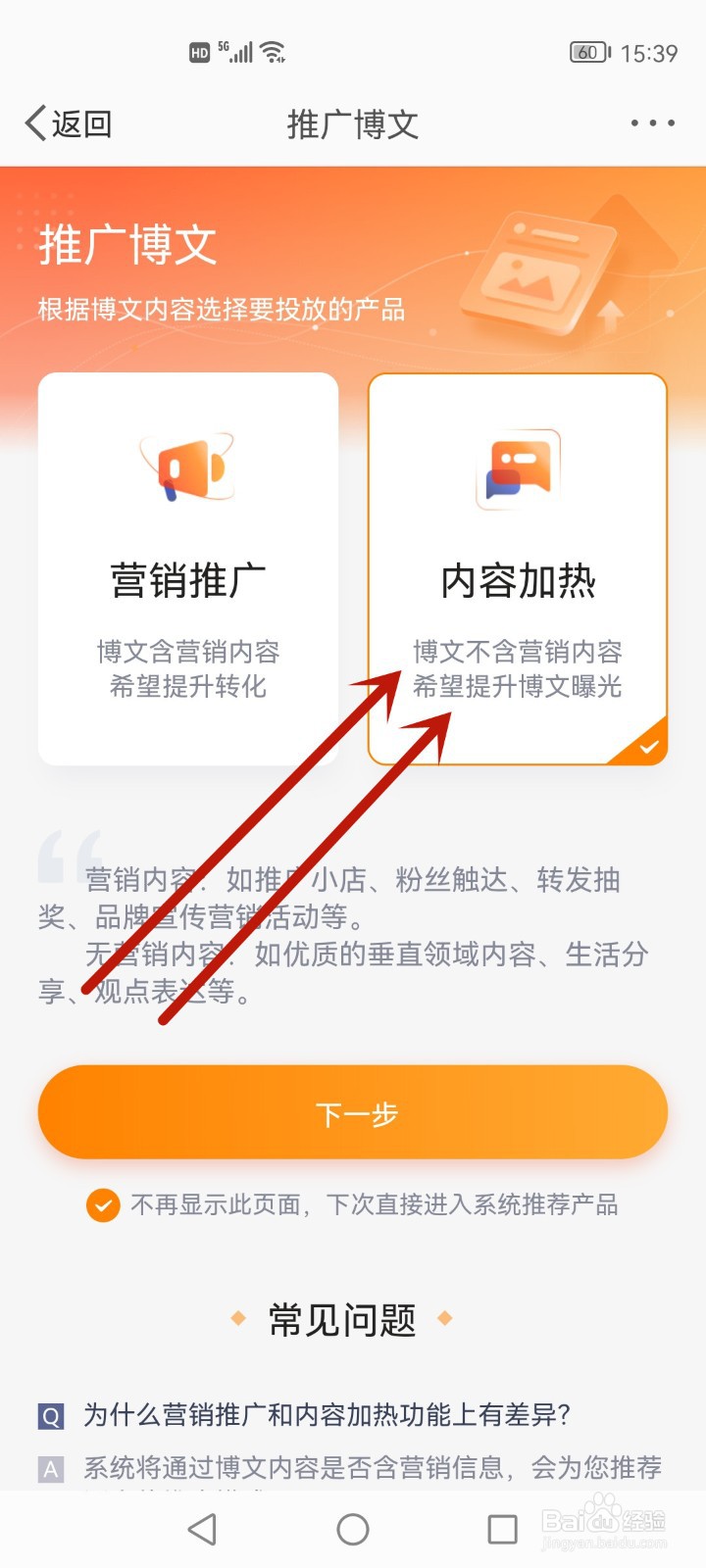Tap the A icon beside the FAQ answer
706x1568 pixels.
coord(49,1469)
